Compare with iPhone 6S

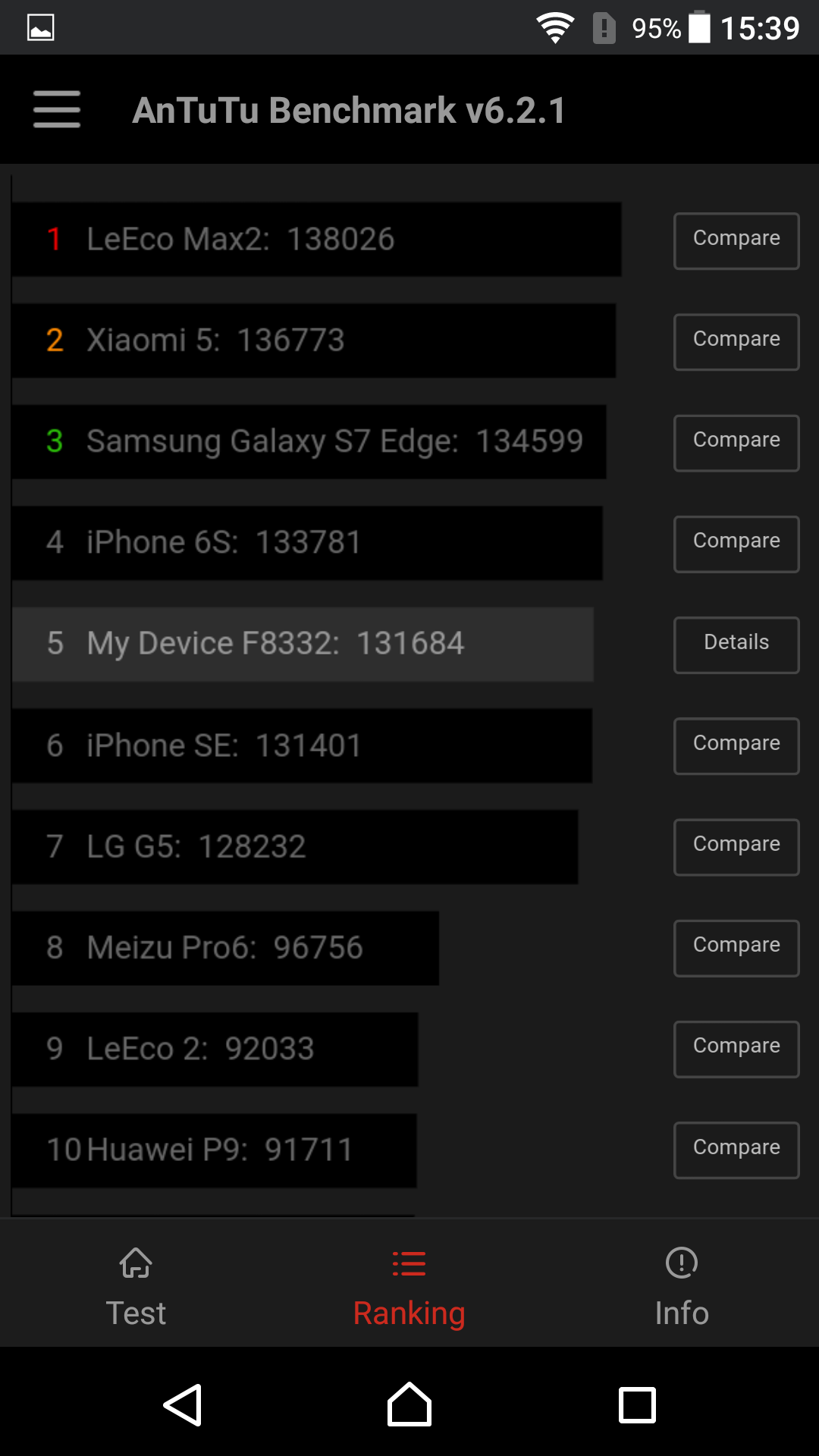736,544
